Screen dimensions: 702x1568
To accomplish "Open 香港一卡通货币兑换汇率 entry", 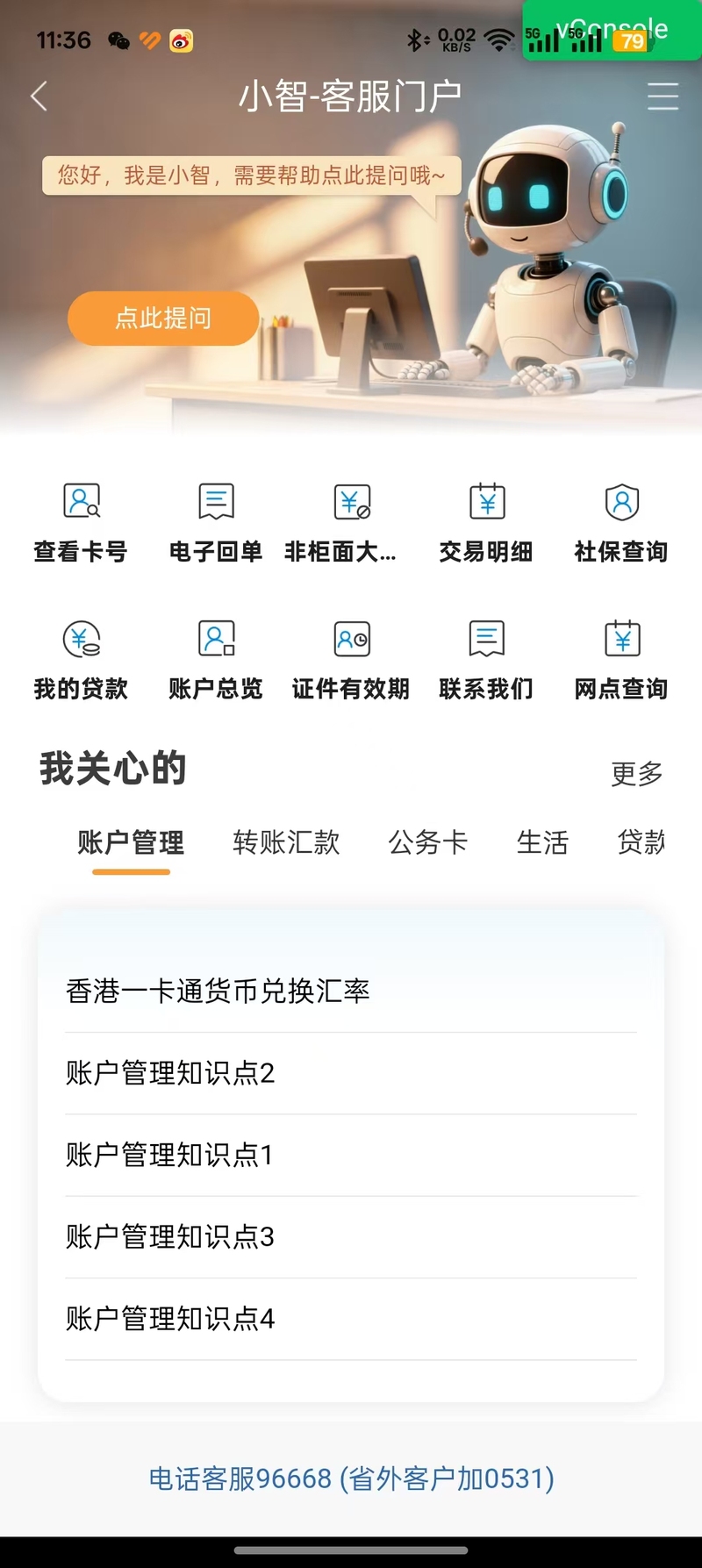I will (x=218, y=992).
